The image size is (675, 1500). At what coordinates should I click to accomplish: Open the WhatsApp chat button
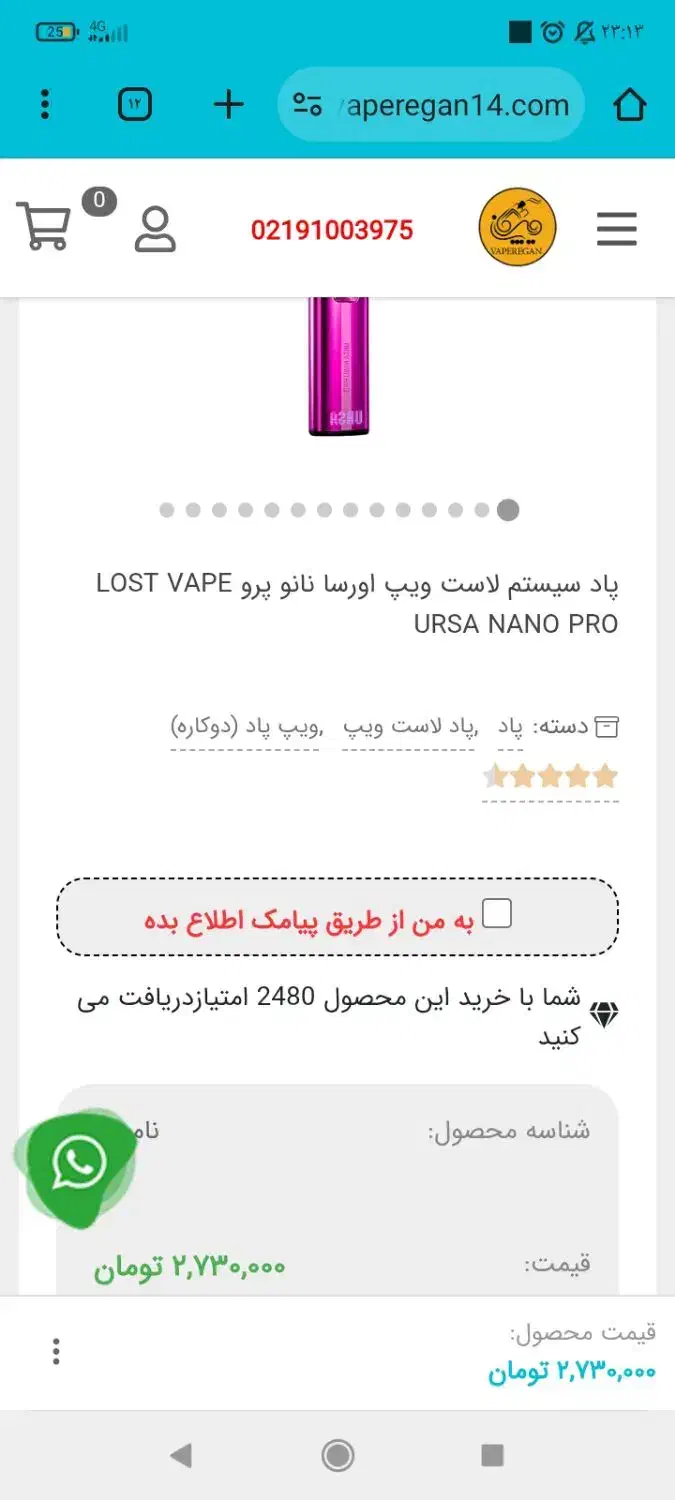[79, 1164]
